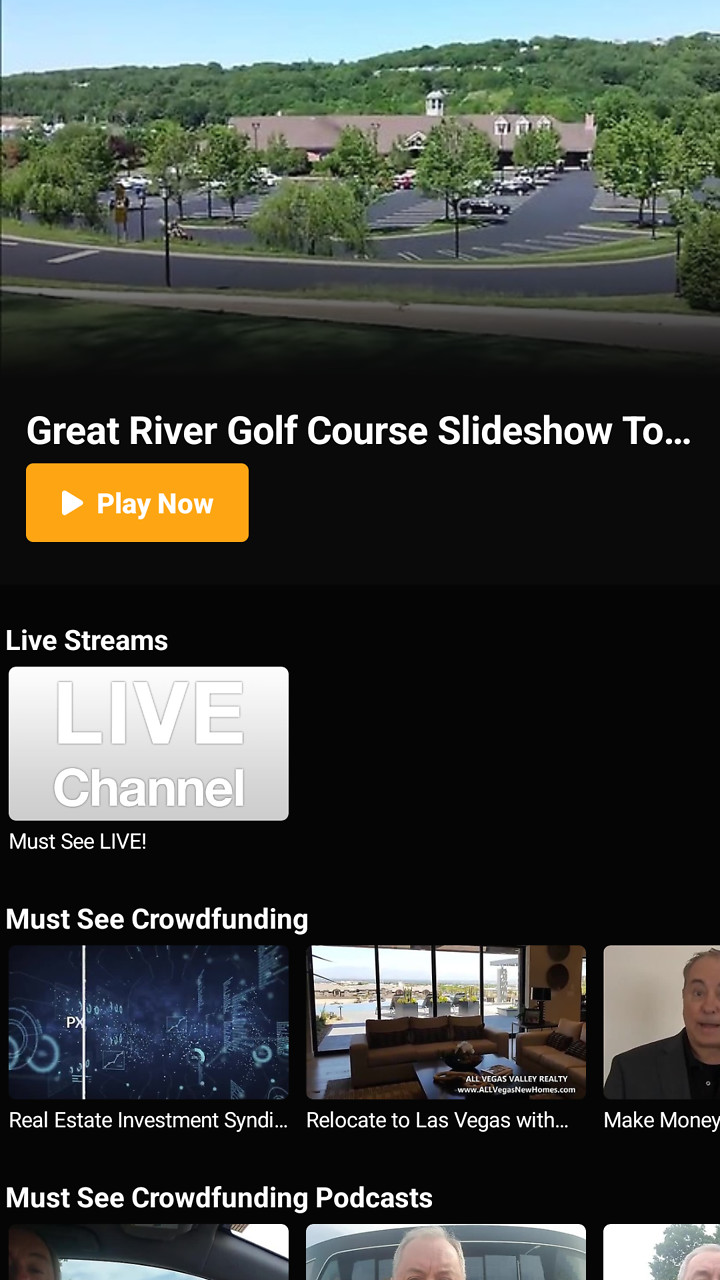Click the play triangle icon on Play Now
Screen dimensions: 720x1280
(71, 503)
